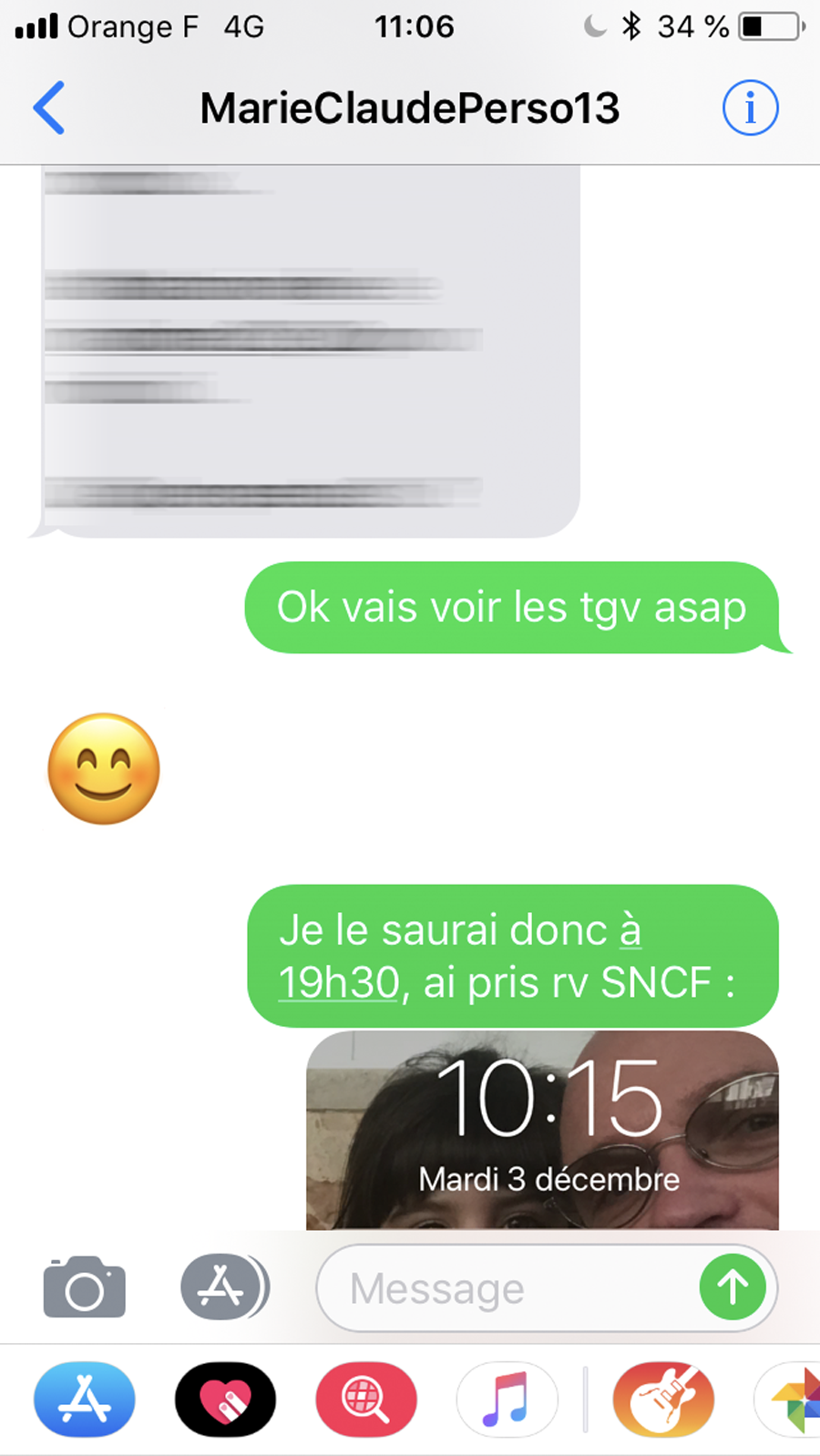Screen dimensions: 820x1456
Task: Open the GarageBand guitar app
Action: coord(662,1400)
